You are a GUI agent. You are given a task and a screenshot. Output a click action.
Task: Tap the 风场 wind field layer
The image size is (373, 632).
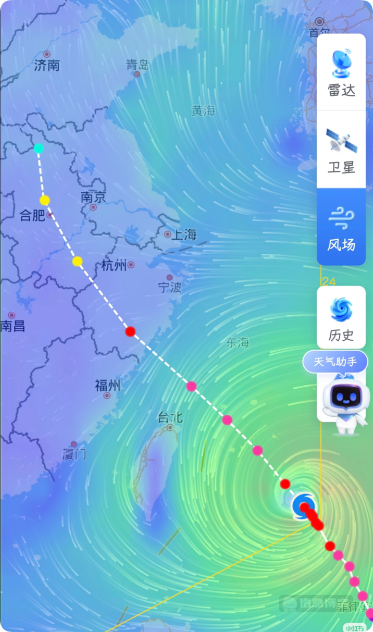pos(341,227)
